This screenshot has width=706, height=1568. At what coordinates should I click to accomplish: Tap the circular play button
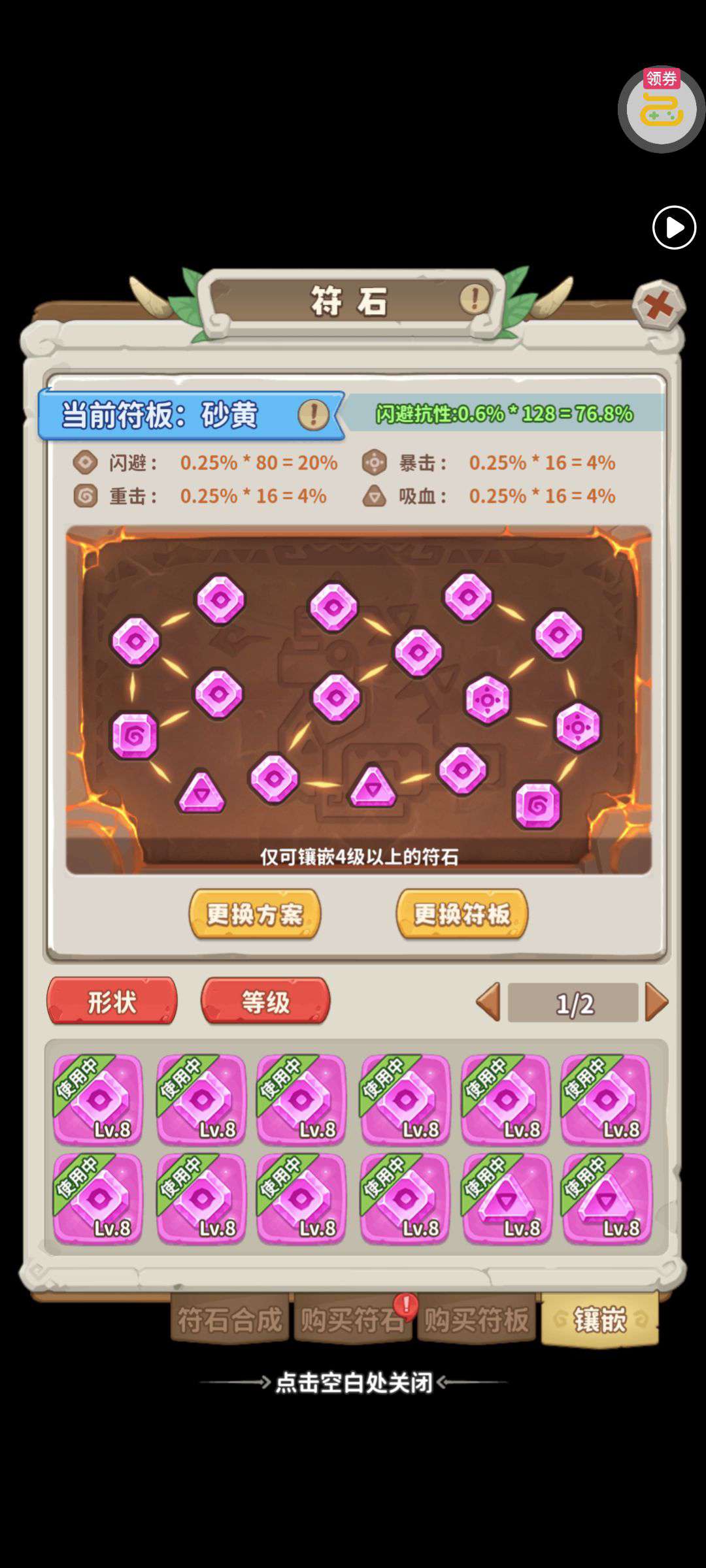pos(674,227)
